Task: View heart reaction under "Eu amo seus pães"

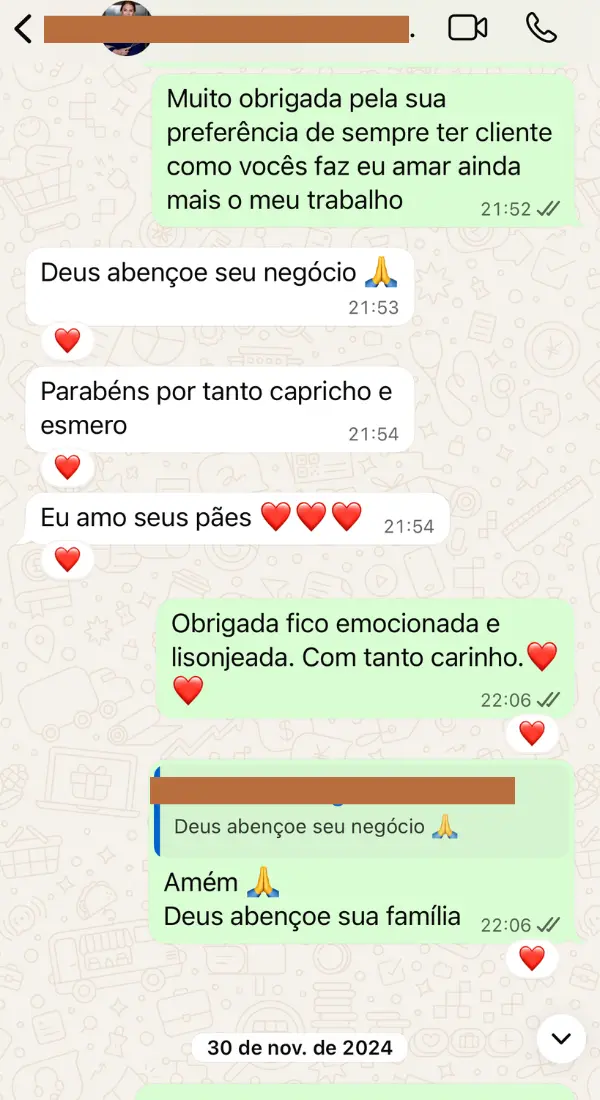Action: 67,560
